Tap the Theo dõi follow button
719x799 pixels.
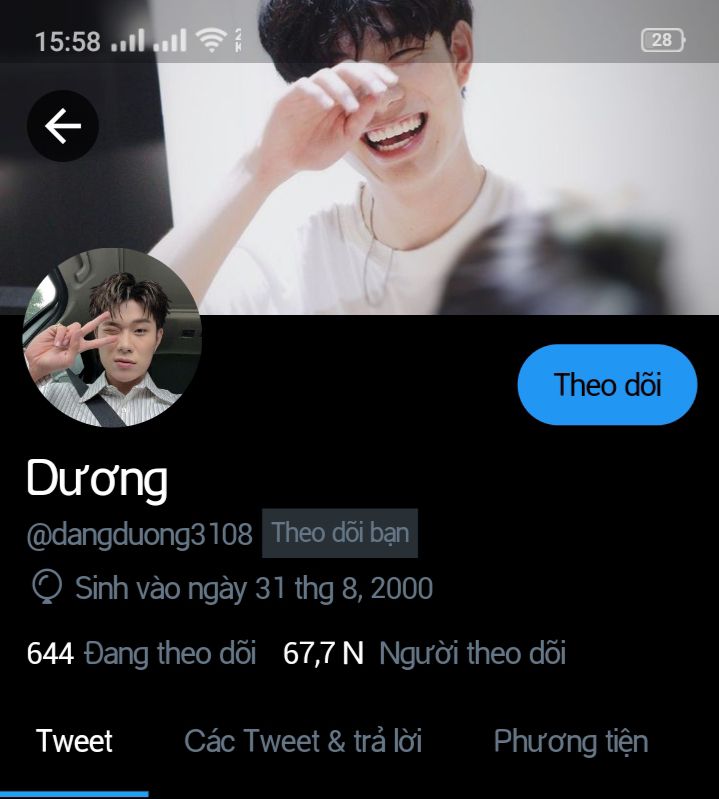tap(607, 385)
